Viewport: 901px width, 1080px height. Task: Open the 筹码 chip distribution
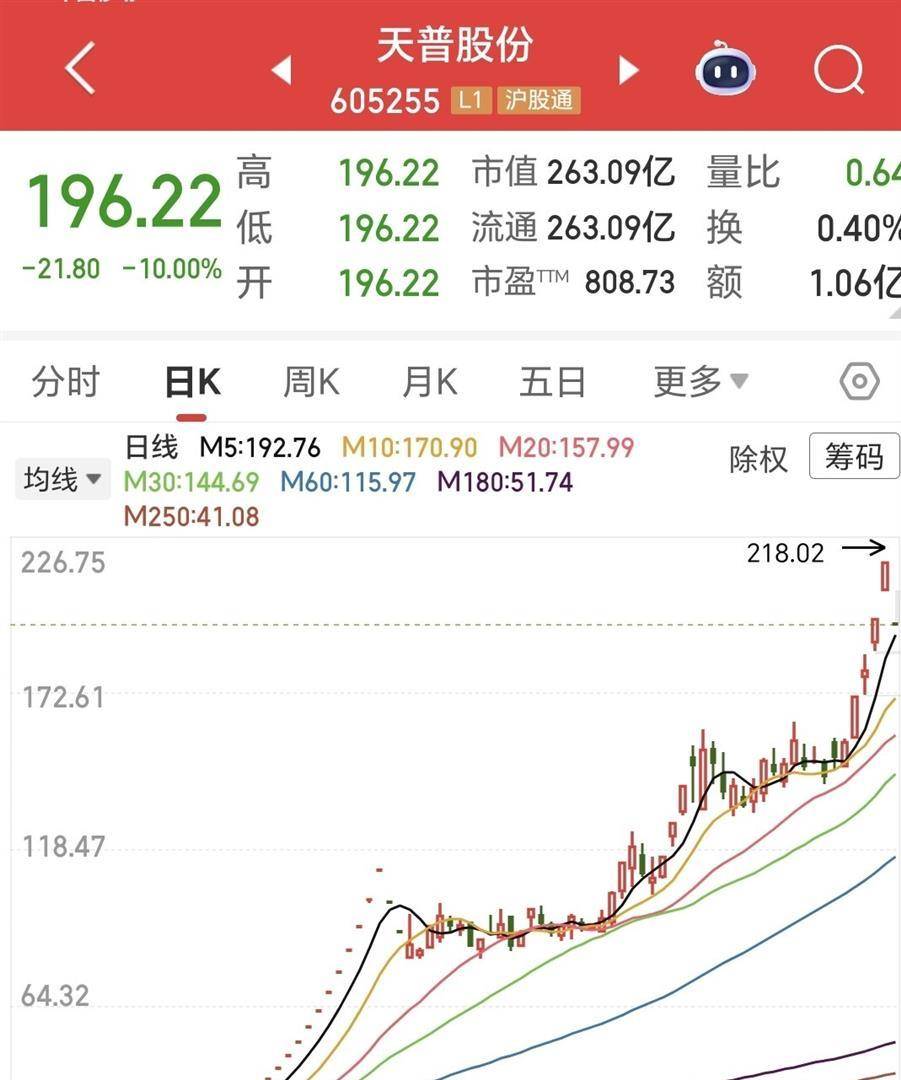(853, 457)
